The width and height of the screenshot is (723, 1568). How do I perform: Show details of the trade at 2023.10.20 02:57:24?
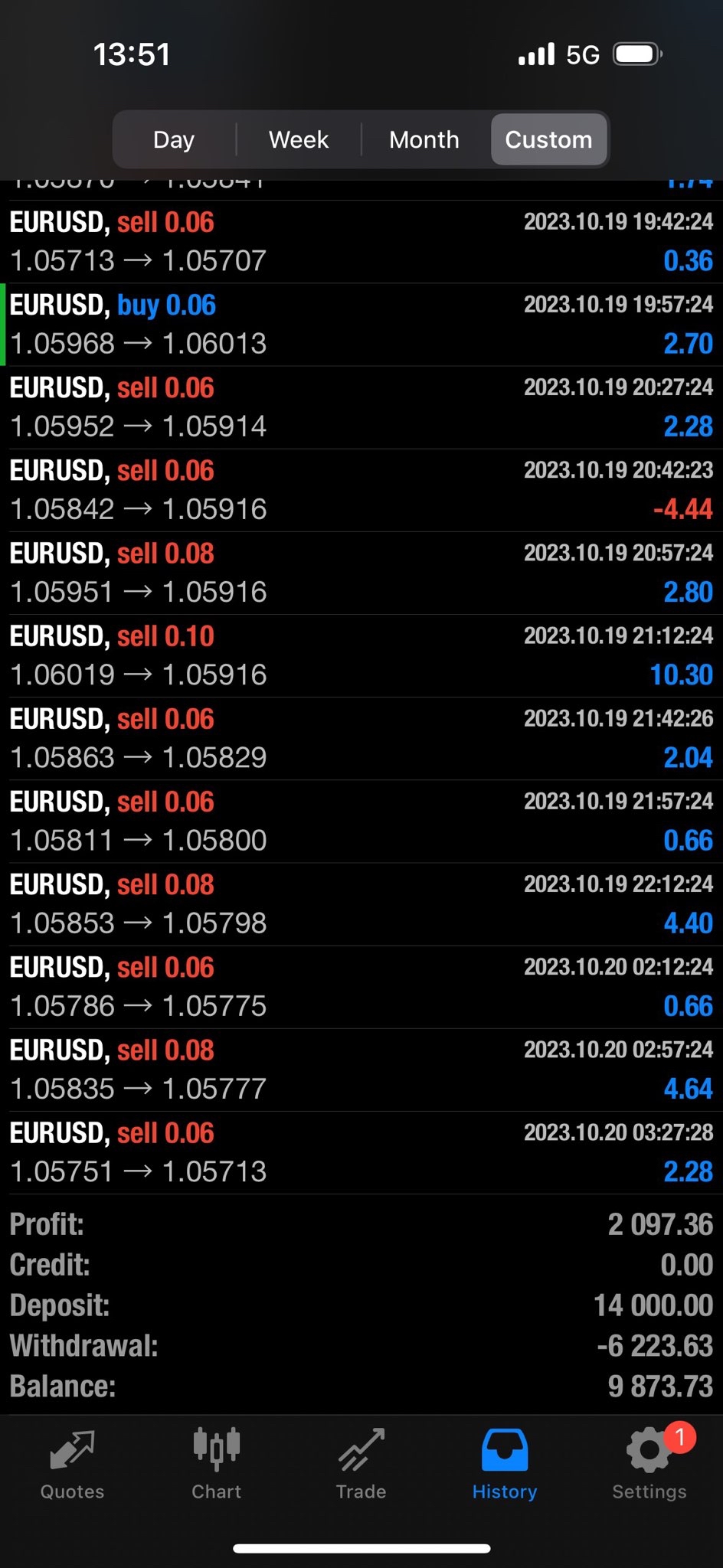click(361, 1069)
